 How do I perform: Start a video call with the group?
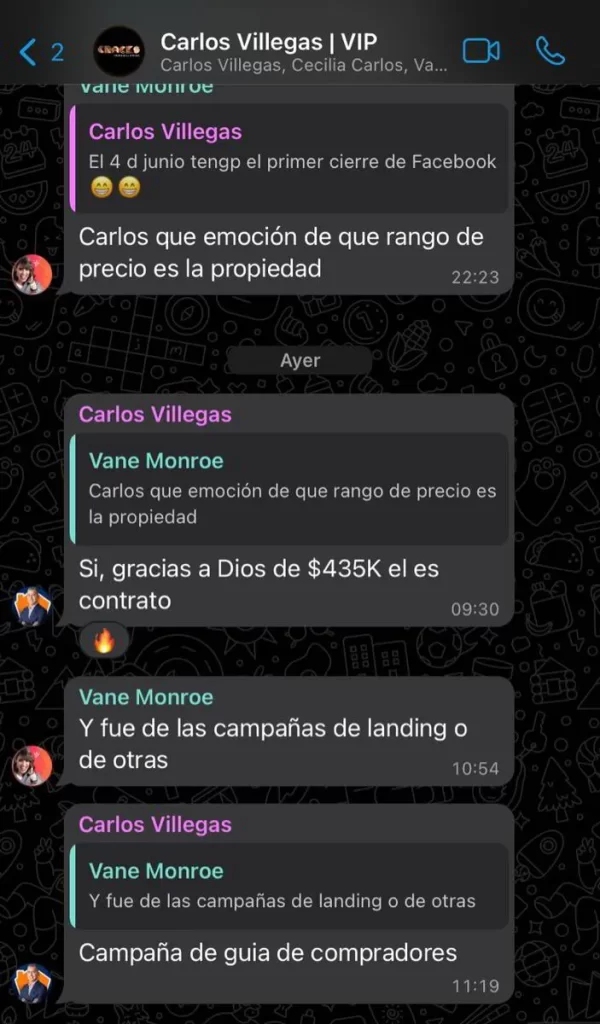(x=481, y=51)
